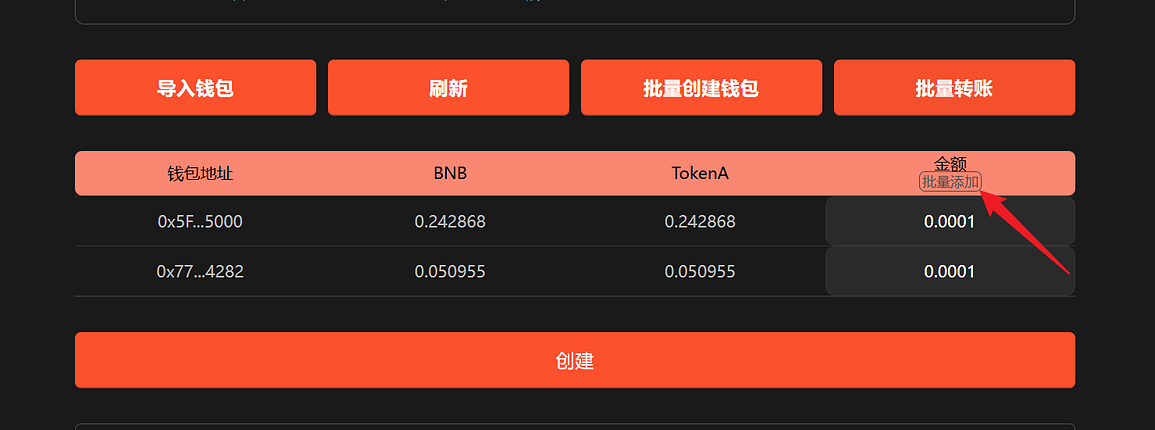This screenshot has height=430, width=1155.
Task: Tap the wide 创建 button
Action: (x=575, y=360)
